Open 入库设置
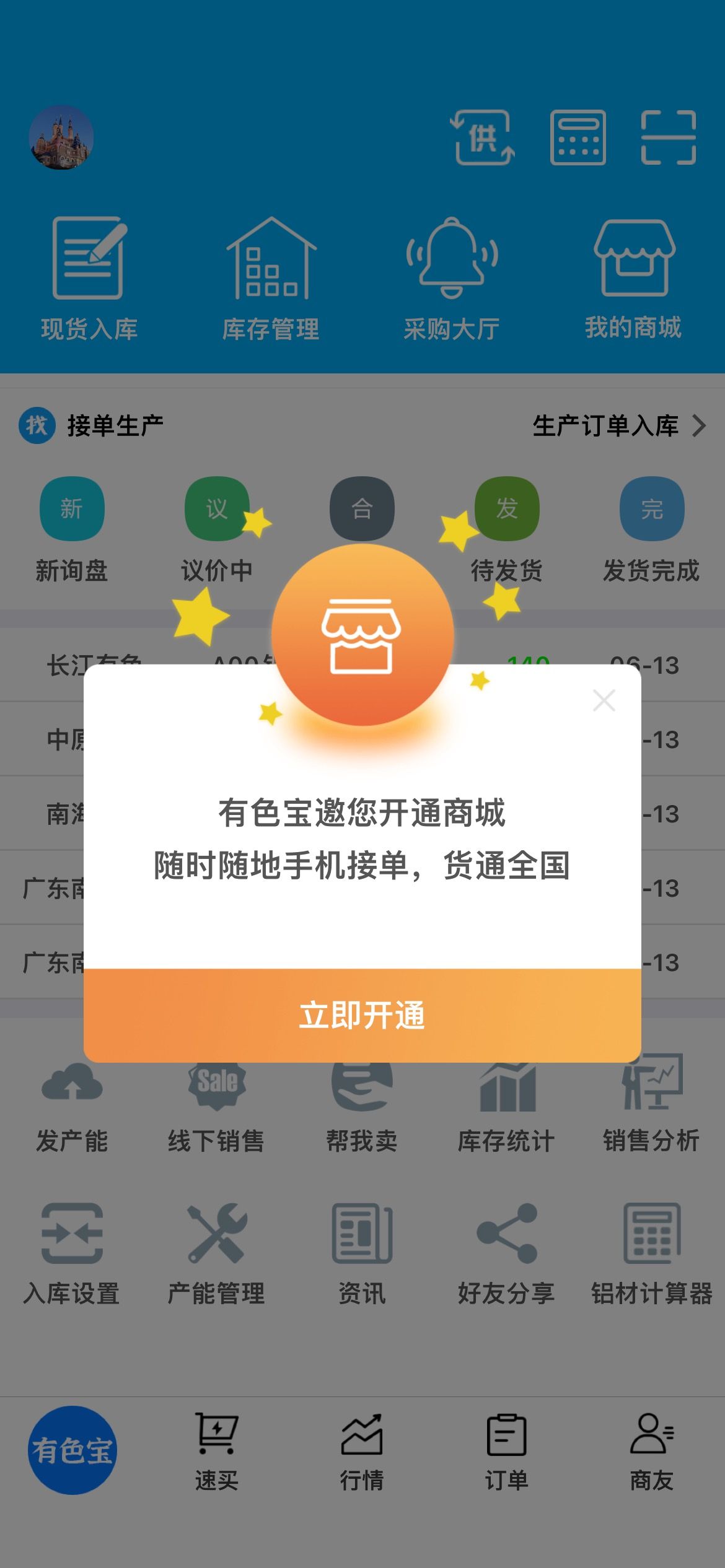Screen dimensions: 725x1568 coord(72,1255)
